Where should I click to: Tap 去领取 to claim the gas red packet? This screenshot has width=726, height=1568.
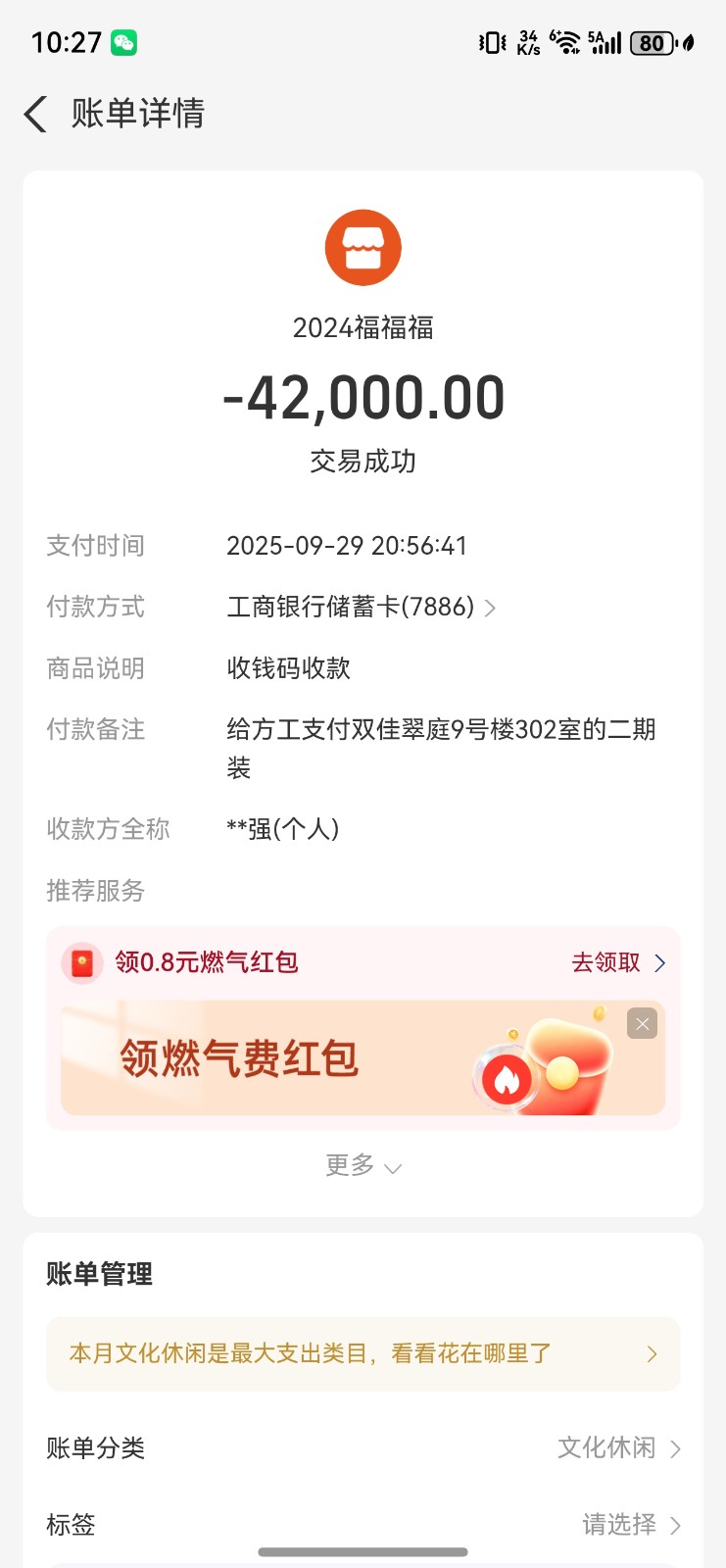(617, 962)
